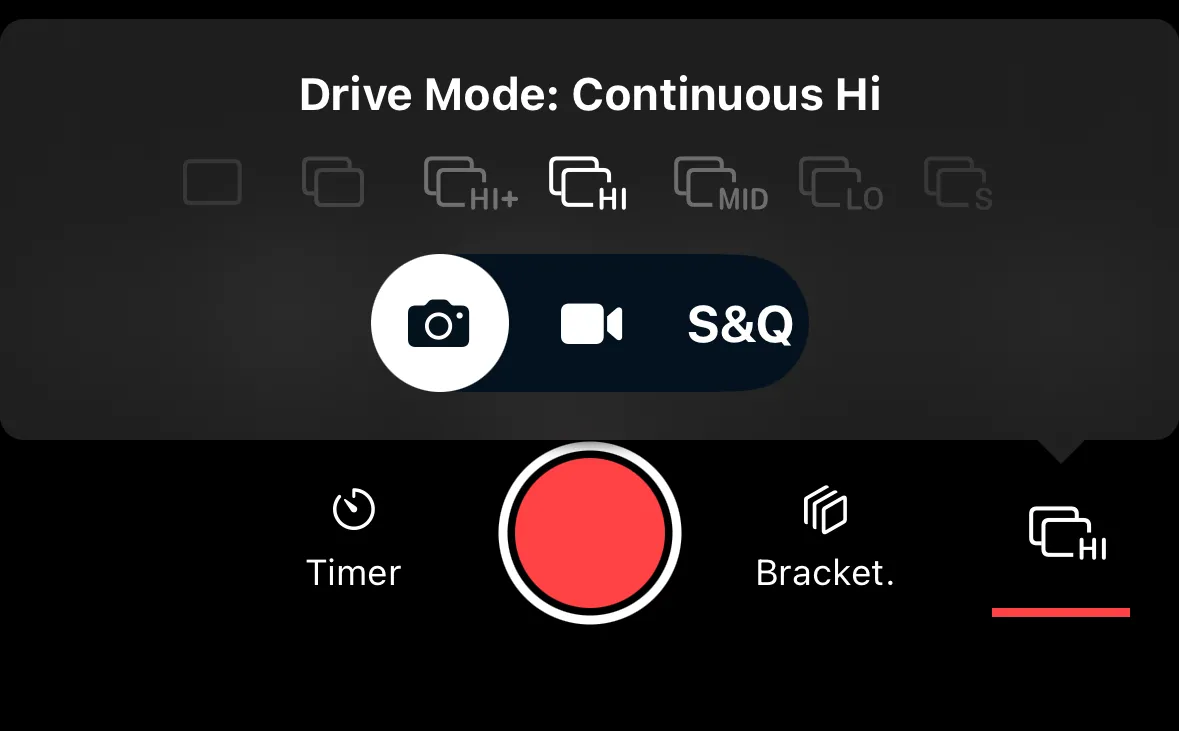This screenshot has height=731, width=1179.
Task: Switch to S&Q mode
Action: pyautogui.click(x=740, y=324)
